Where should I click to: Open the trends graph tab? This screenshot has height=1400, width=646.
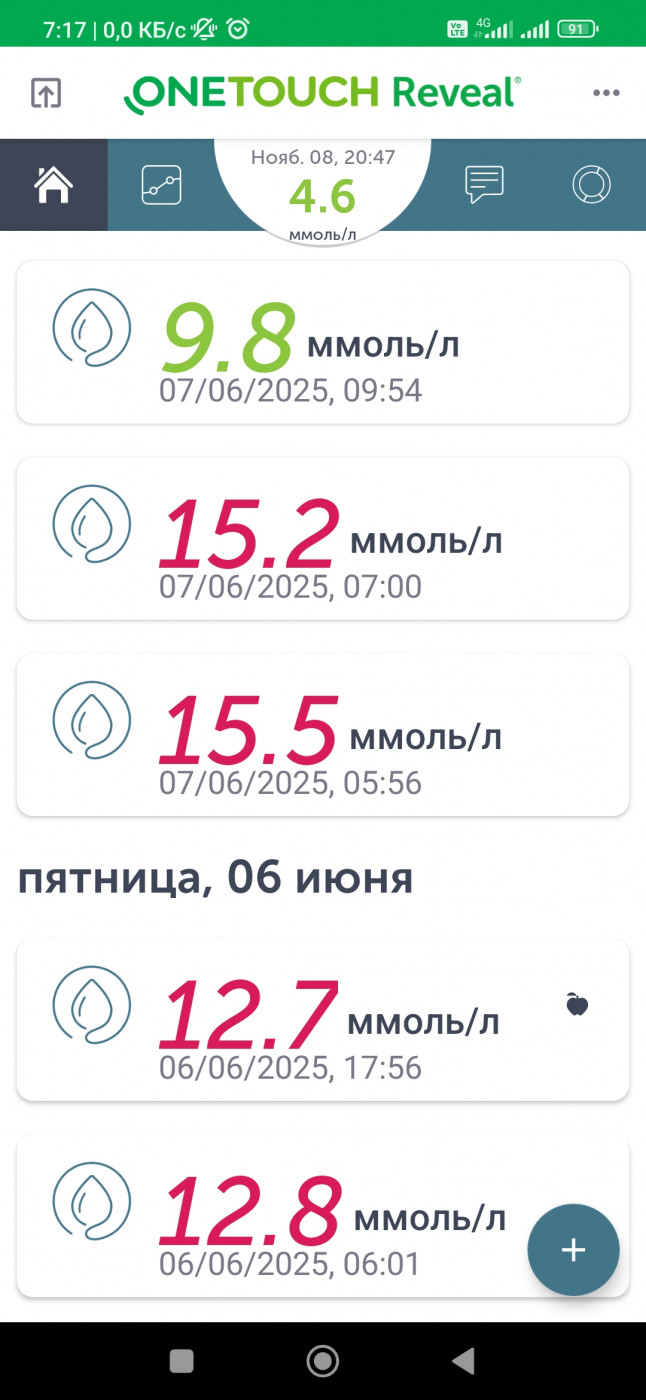[x=161, y=185]
